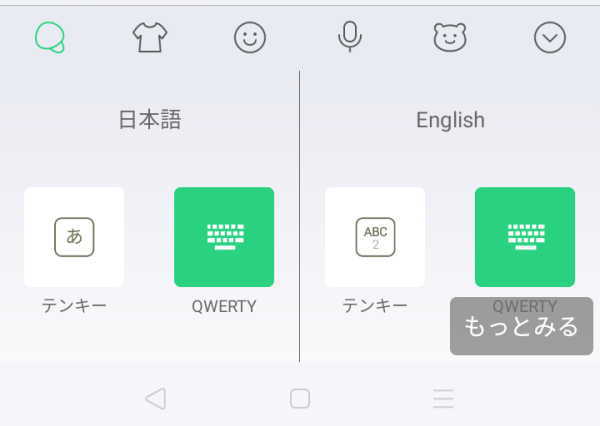Open the emoji smiley panel
This screenshot has height=426, width=600.
click(250, 37)
